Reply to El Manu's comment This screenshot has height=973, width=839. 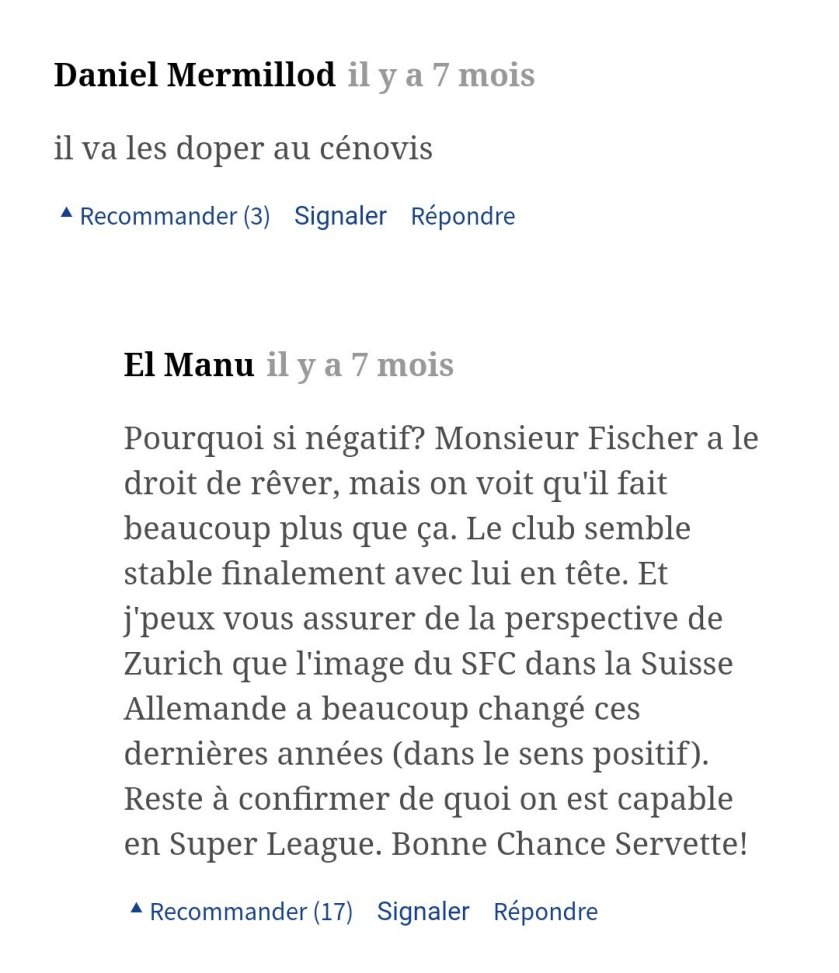point(546,912)
